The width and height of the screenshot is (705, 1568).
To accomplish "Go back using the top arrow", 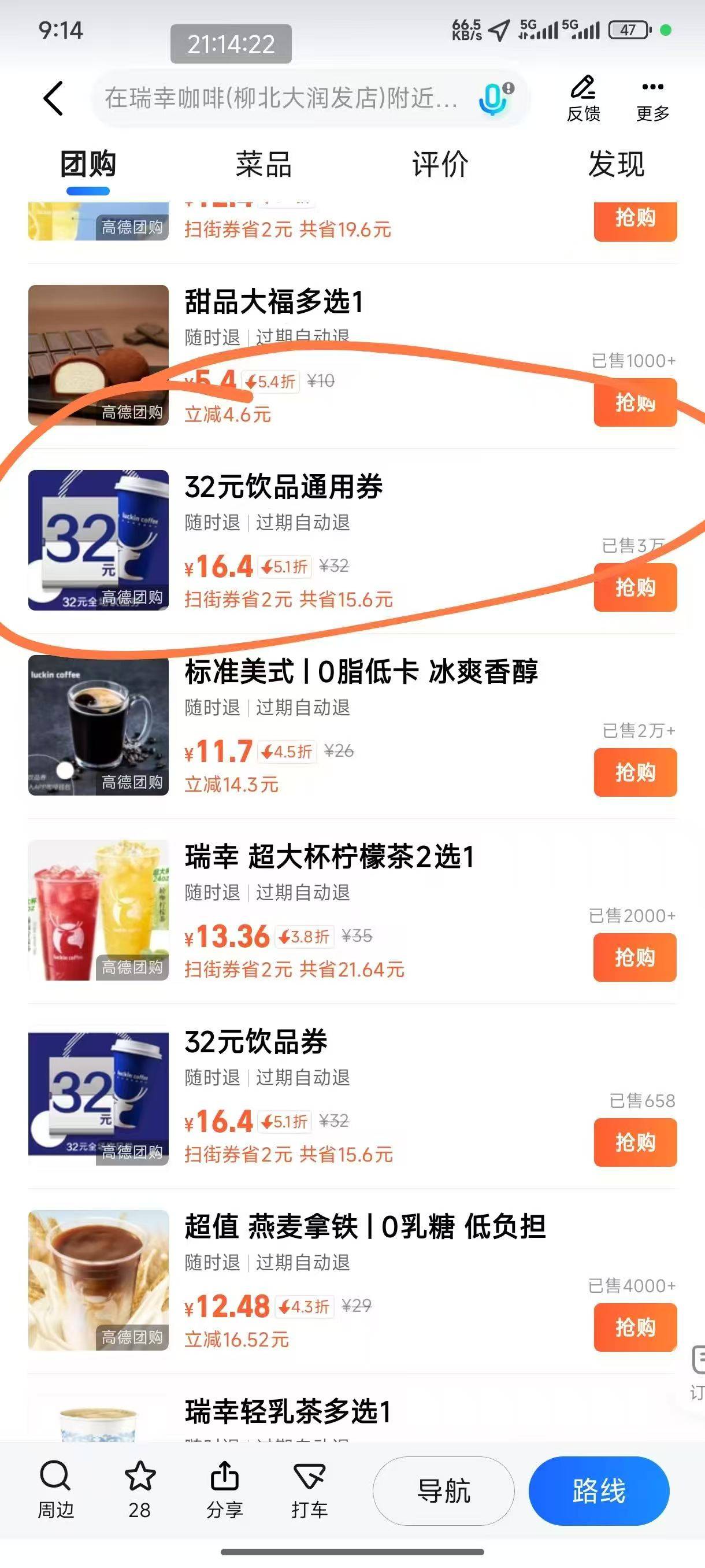I will tap(54, 98).
